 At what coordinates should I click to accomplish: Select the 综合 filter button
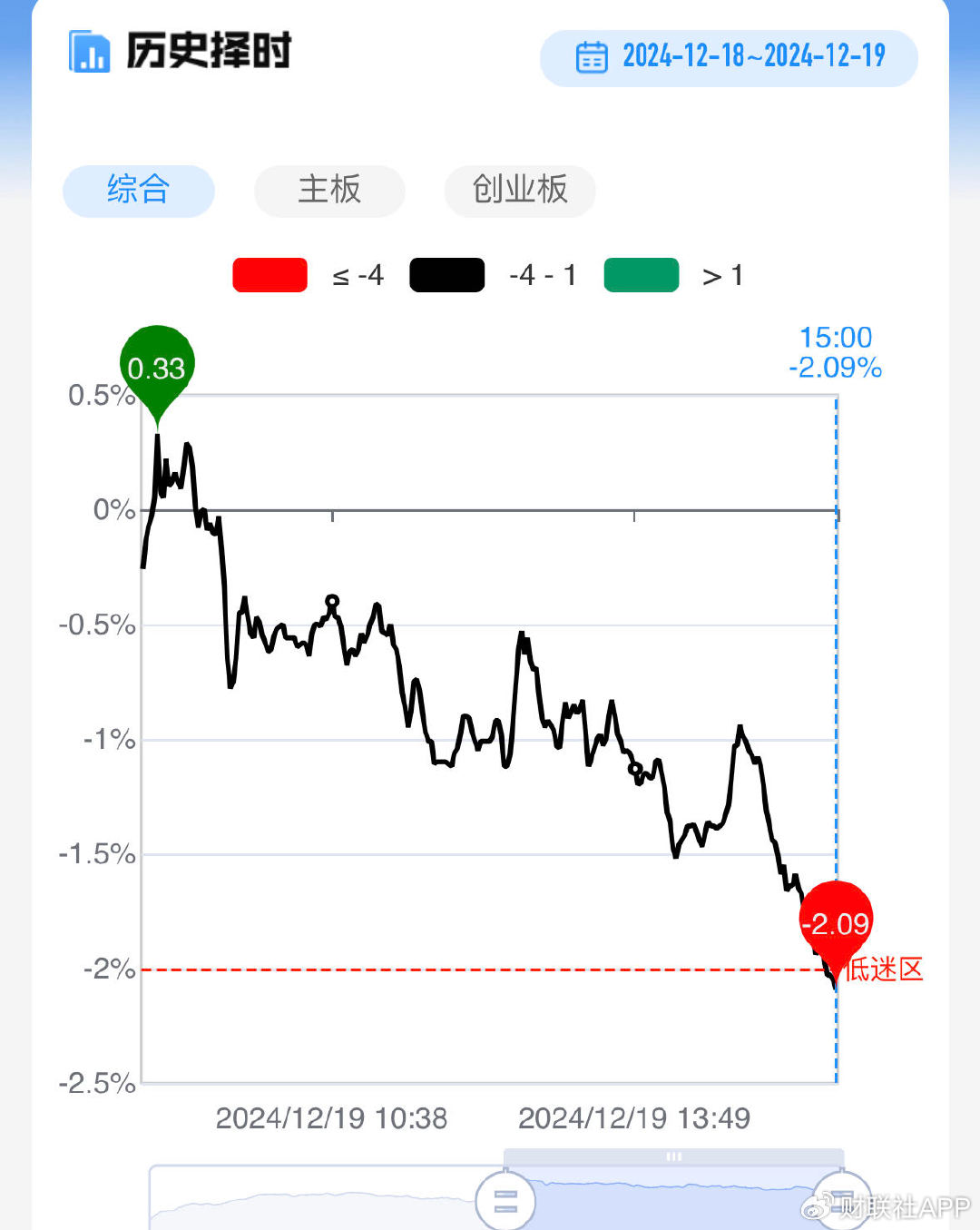(138, 192)
